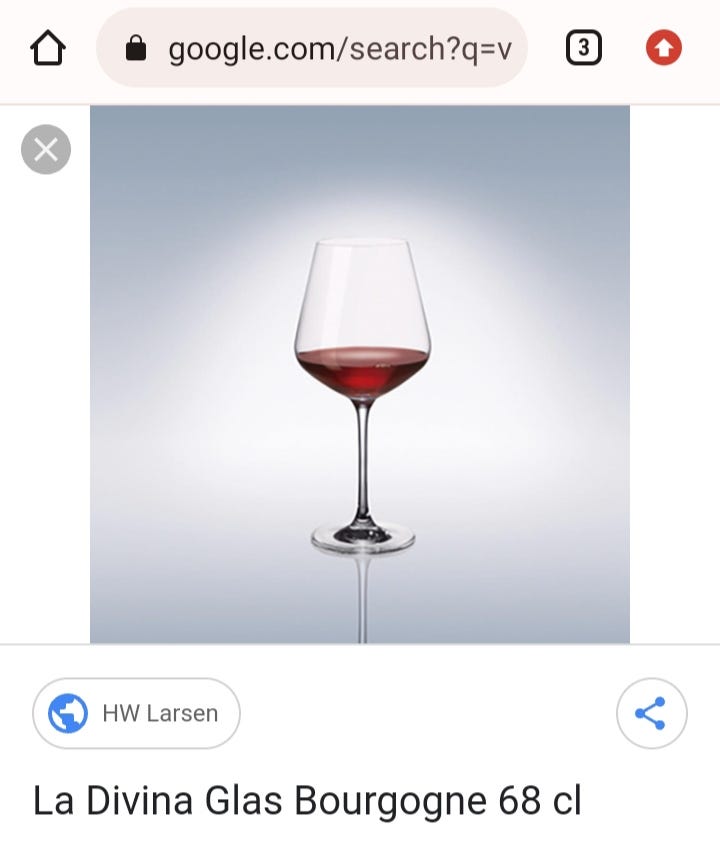Viewport: 720px width, 844px height.
Task: Open the tab switcher showing 3 tabs
Action: tap(584, 47)
